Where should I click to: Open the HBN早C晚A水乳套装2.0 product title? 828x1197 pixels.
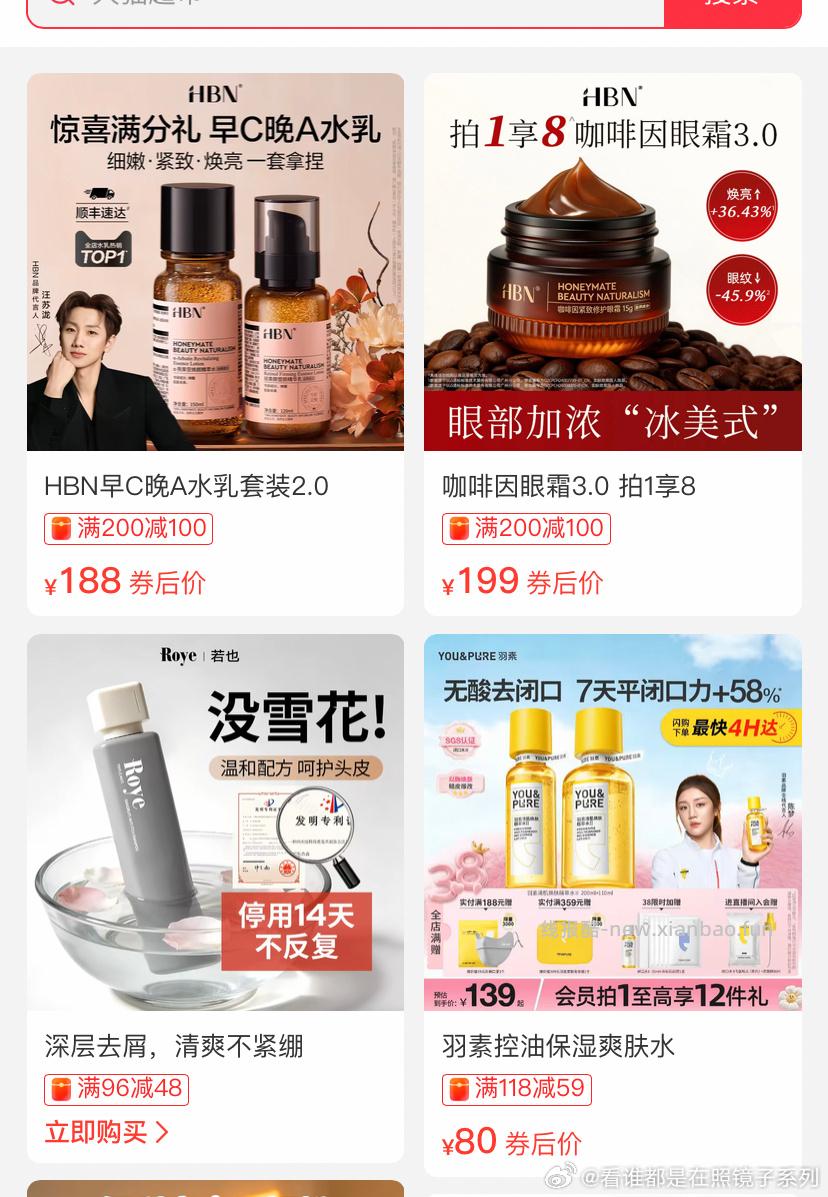coord(186,487)
